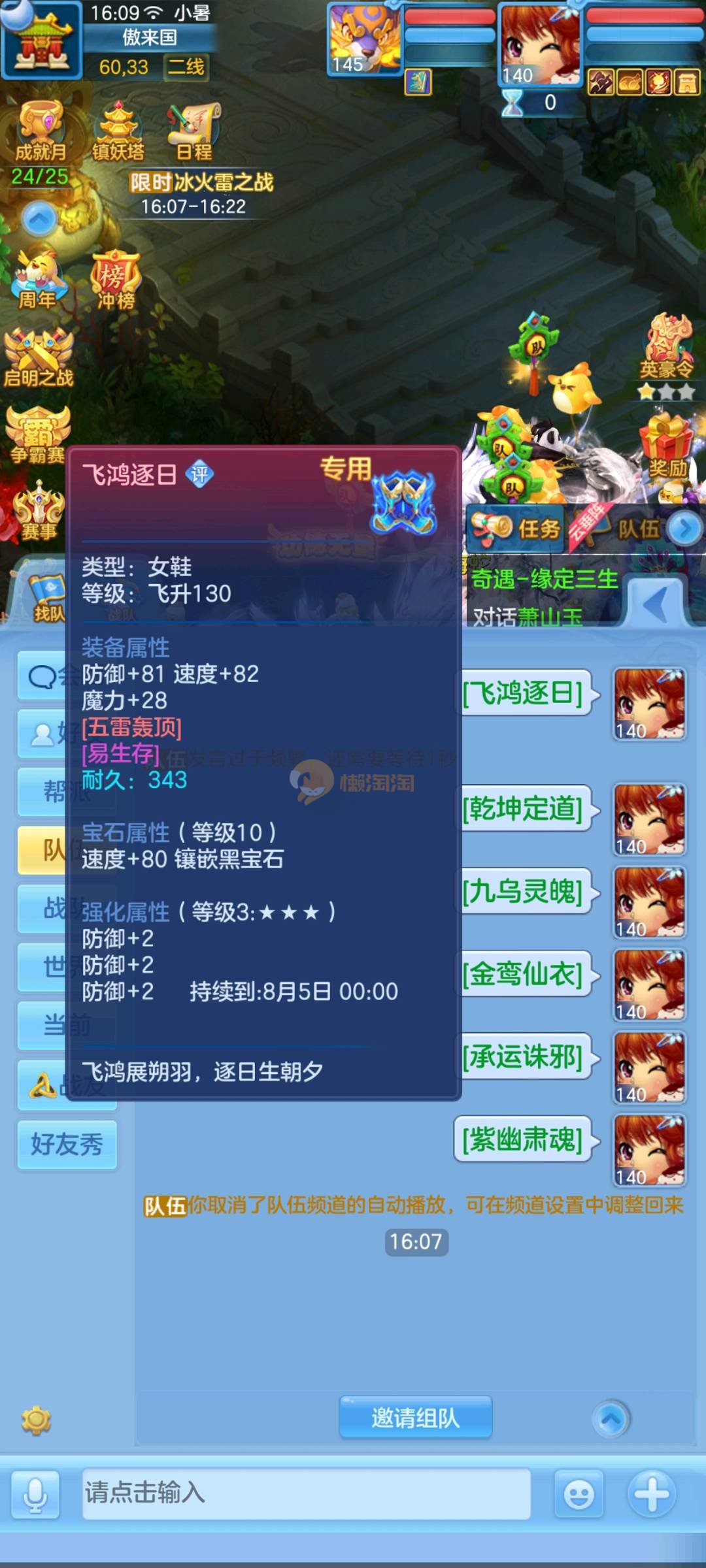The image size is (706, 1568).
Task: Open the 任务 quest tab
Action: coord(516,528)
